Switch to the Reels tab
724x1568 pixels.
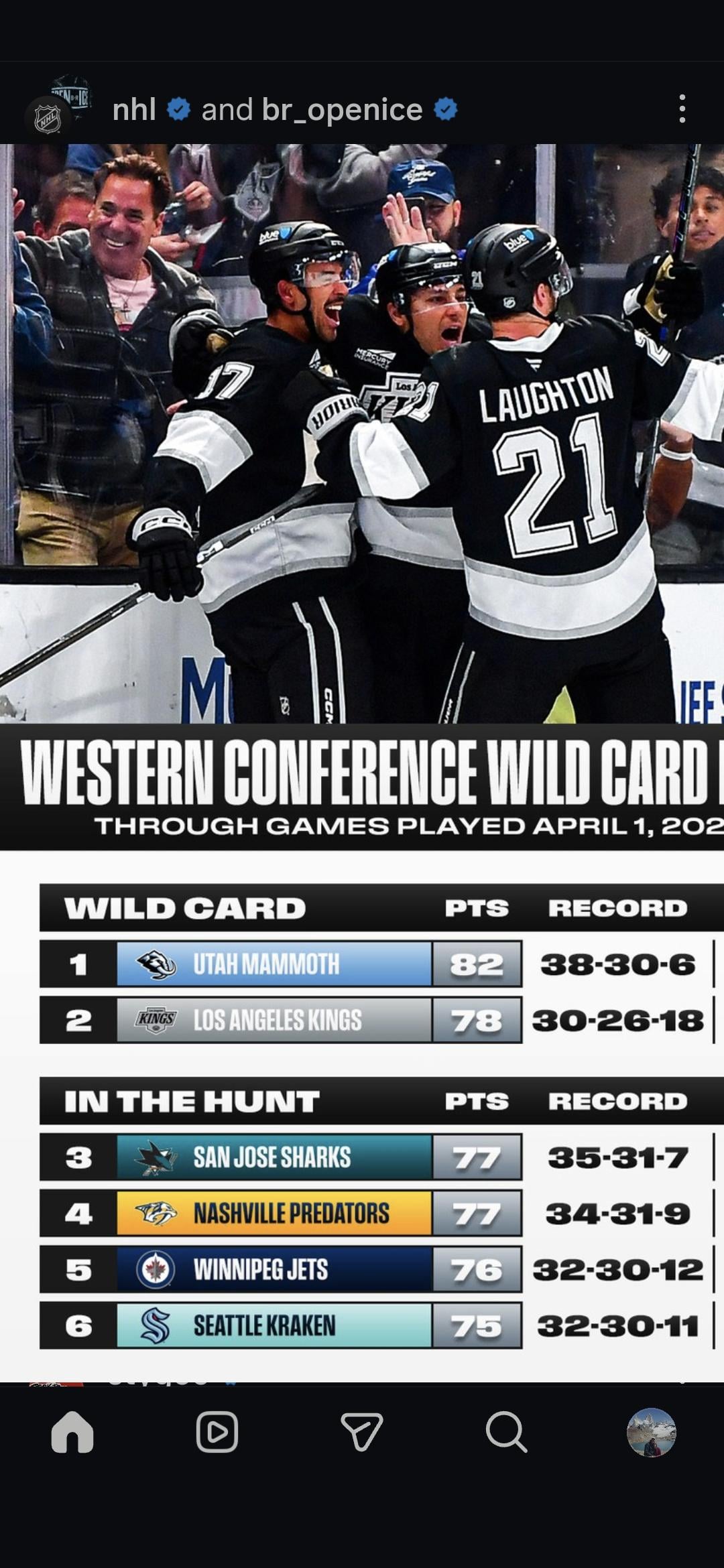pyautogui.click(x=217, y=1432)
